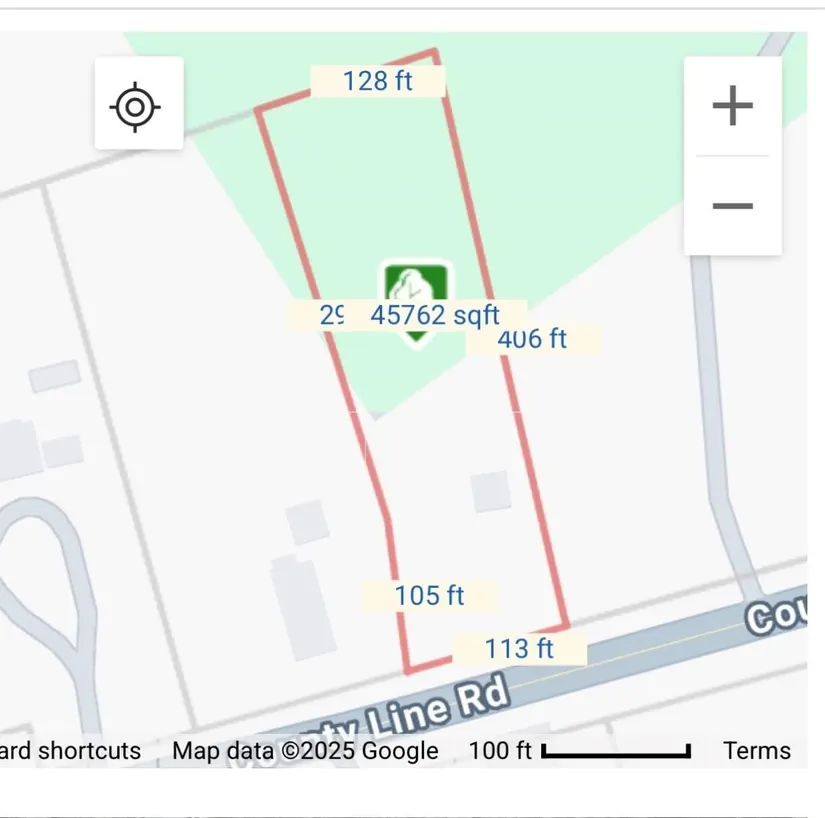The height and width of the screenshot is (818, 825).
Task: Zoom out of the map
Action: click(x=732, y=206)
